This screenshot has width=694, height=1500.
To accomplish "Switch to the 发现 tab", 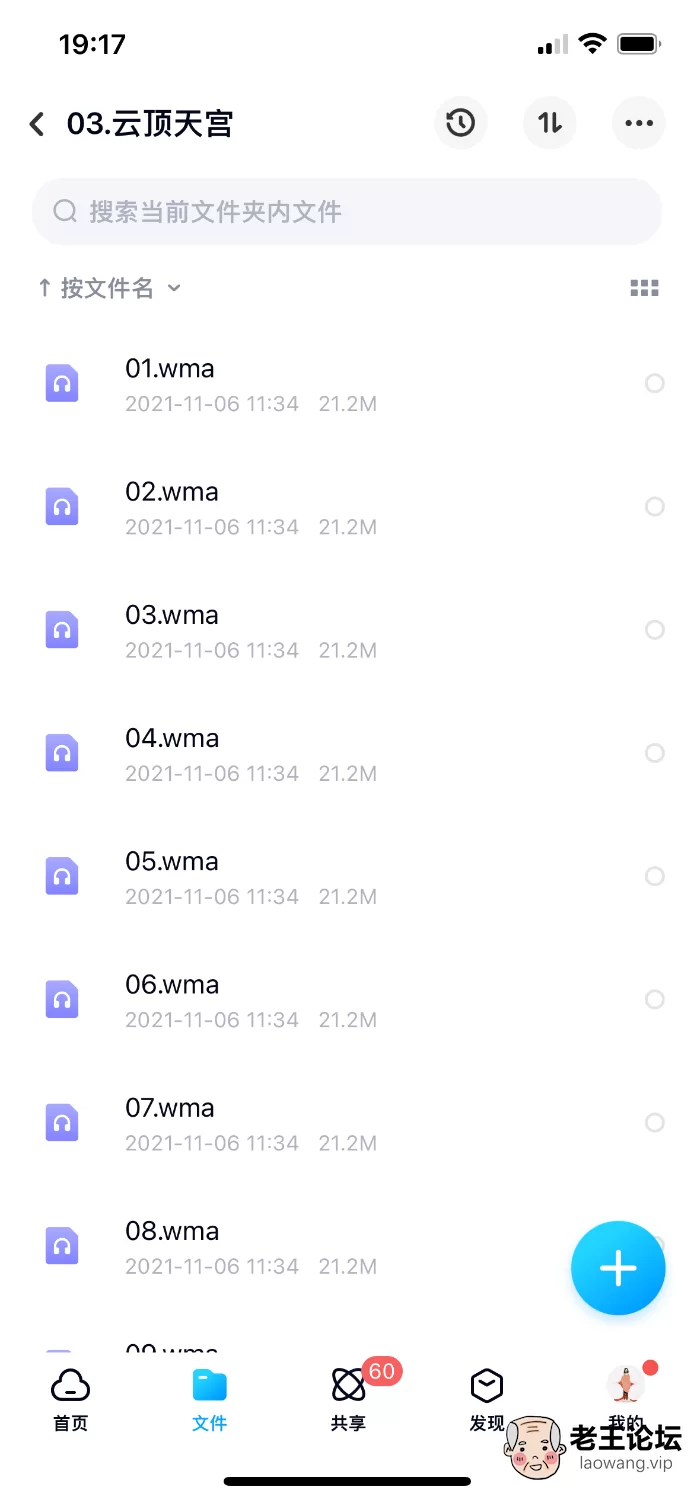I will 487,1399.
